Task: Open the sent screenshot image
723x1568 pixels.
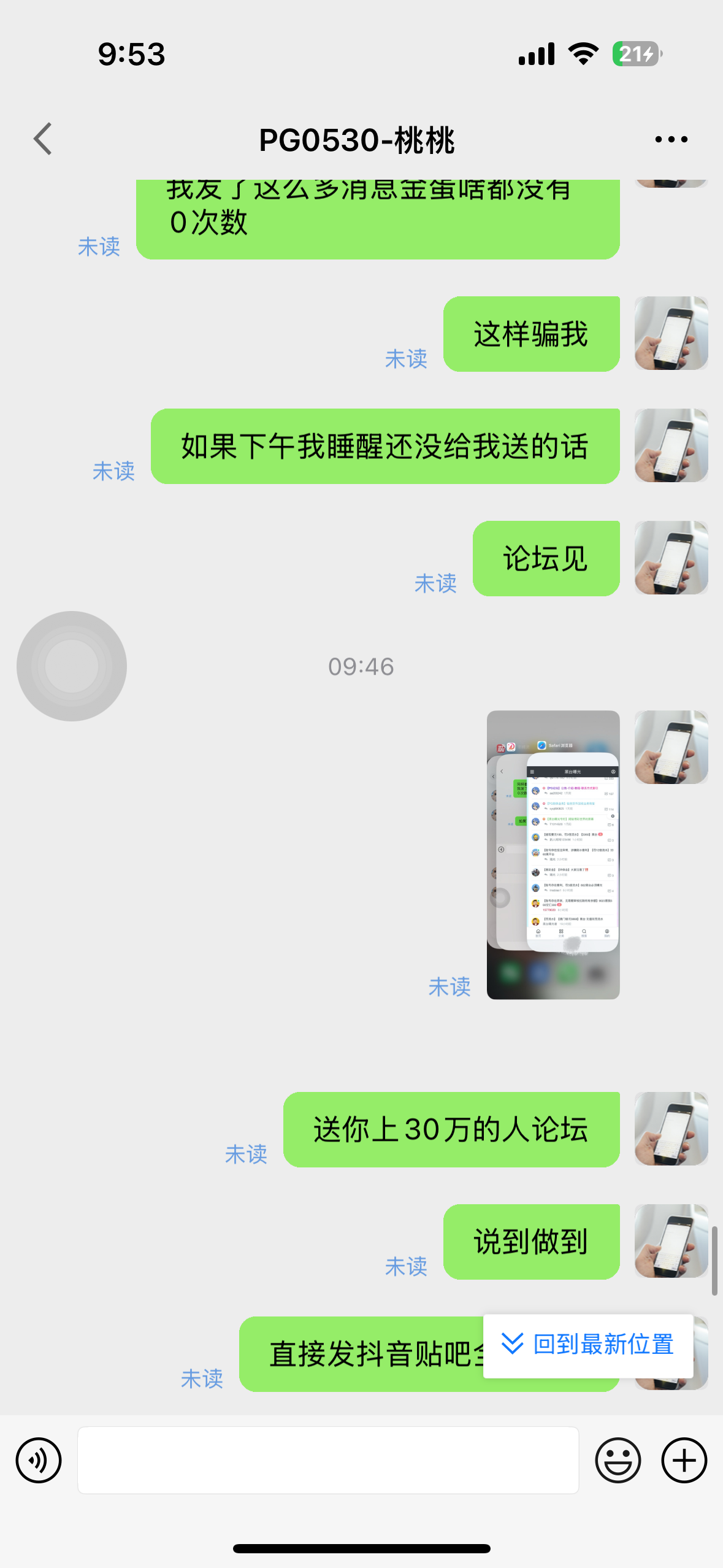Action: (553, 855)
